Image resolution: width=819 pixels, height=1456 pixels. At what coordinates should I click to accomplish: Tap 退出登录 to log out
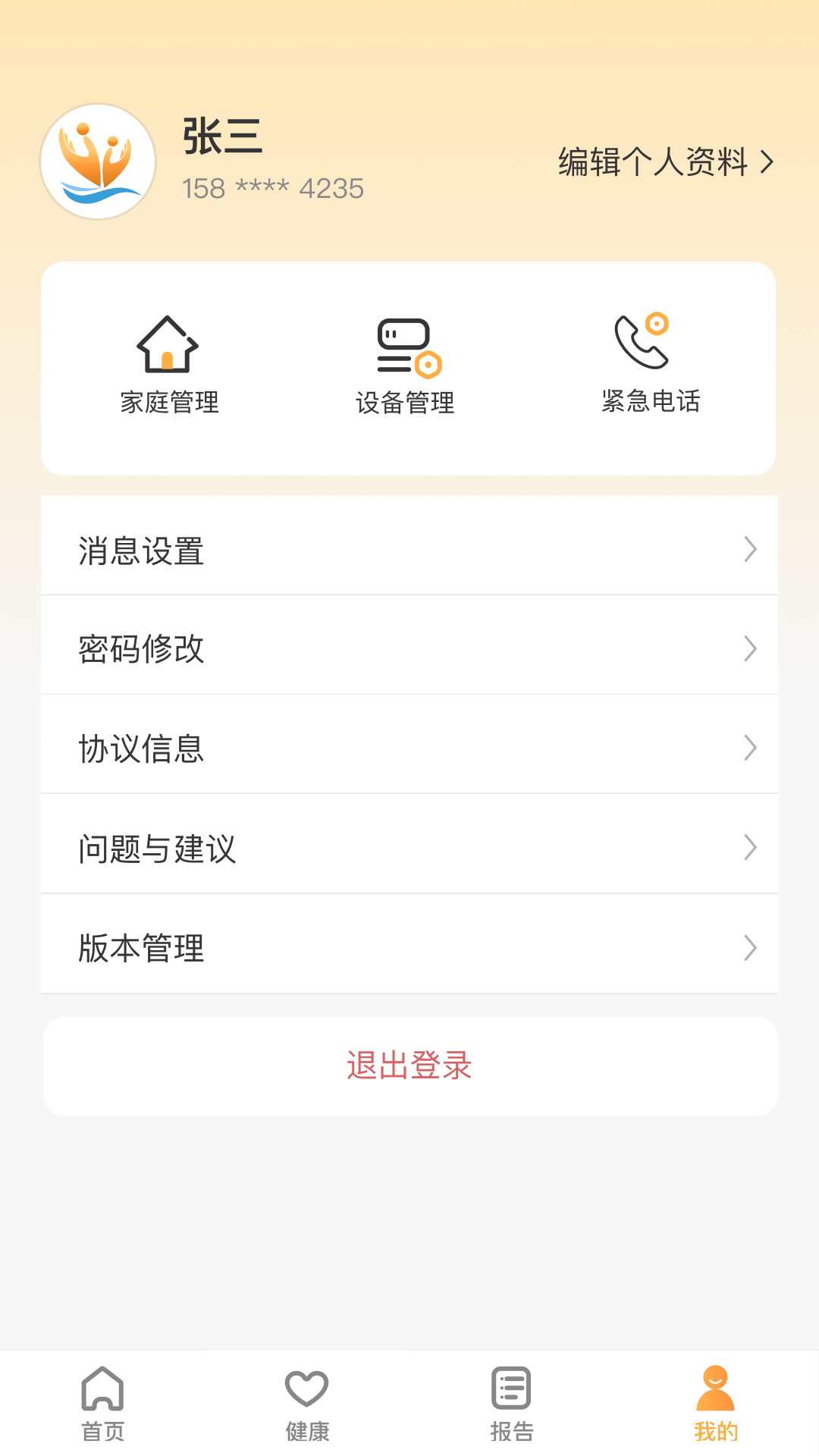click(x=409, y=1065)
